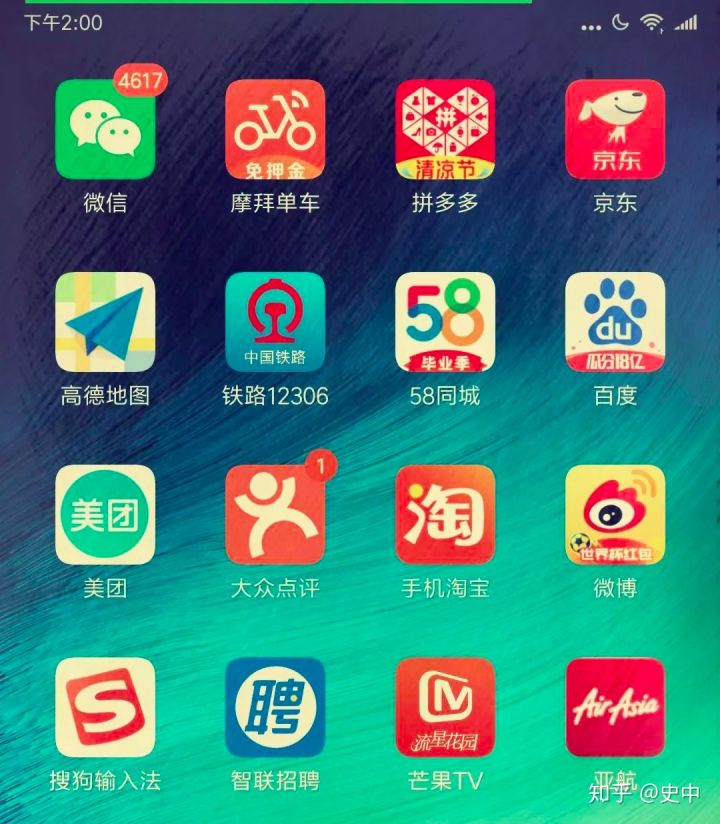Launch 美团
Screen dimensions: 720x824
coord(105,515)
